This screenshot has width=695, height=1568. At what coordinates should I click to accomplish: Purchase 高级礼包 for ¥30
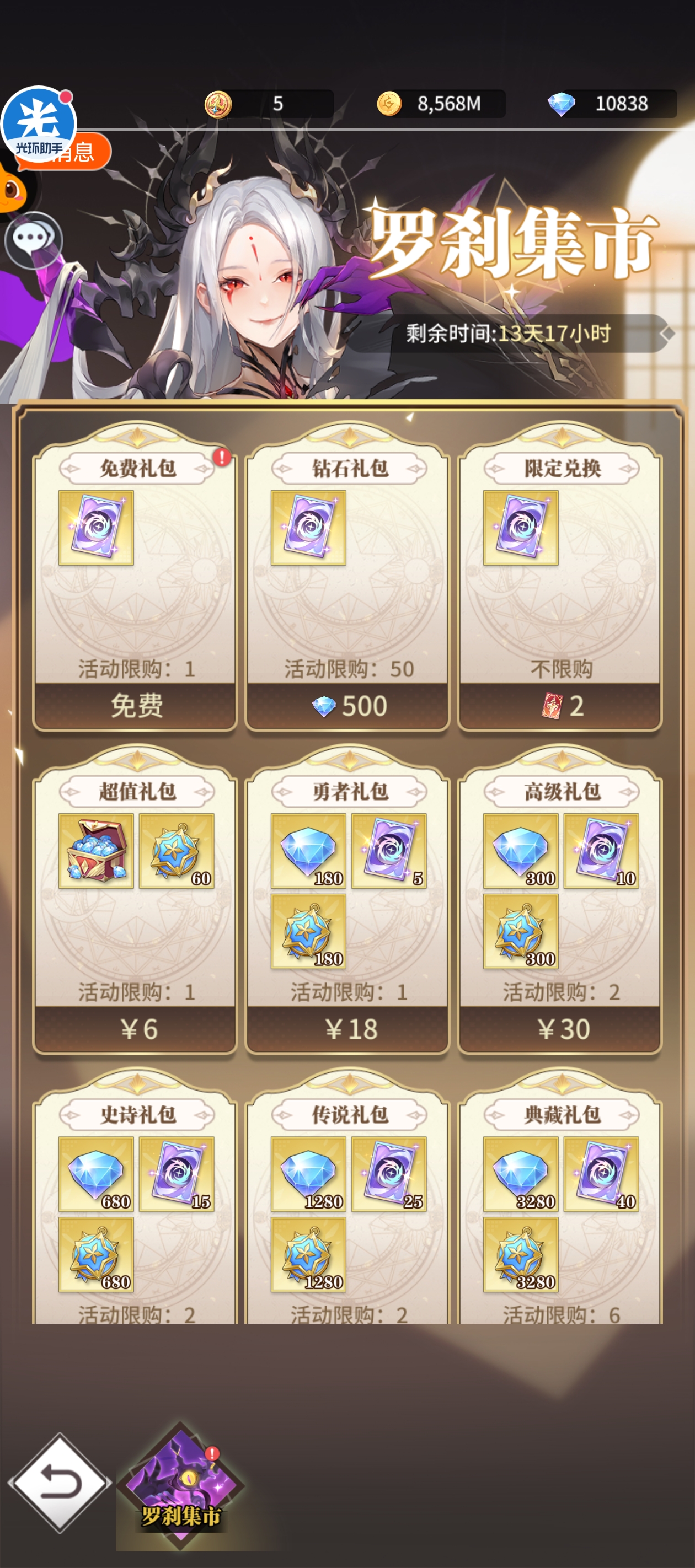point(560,1029)
